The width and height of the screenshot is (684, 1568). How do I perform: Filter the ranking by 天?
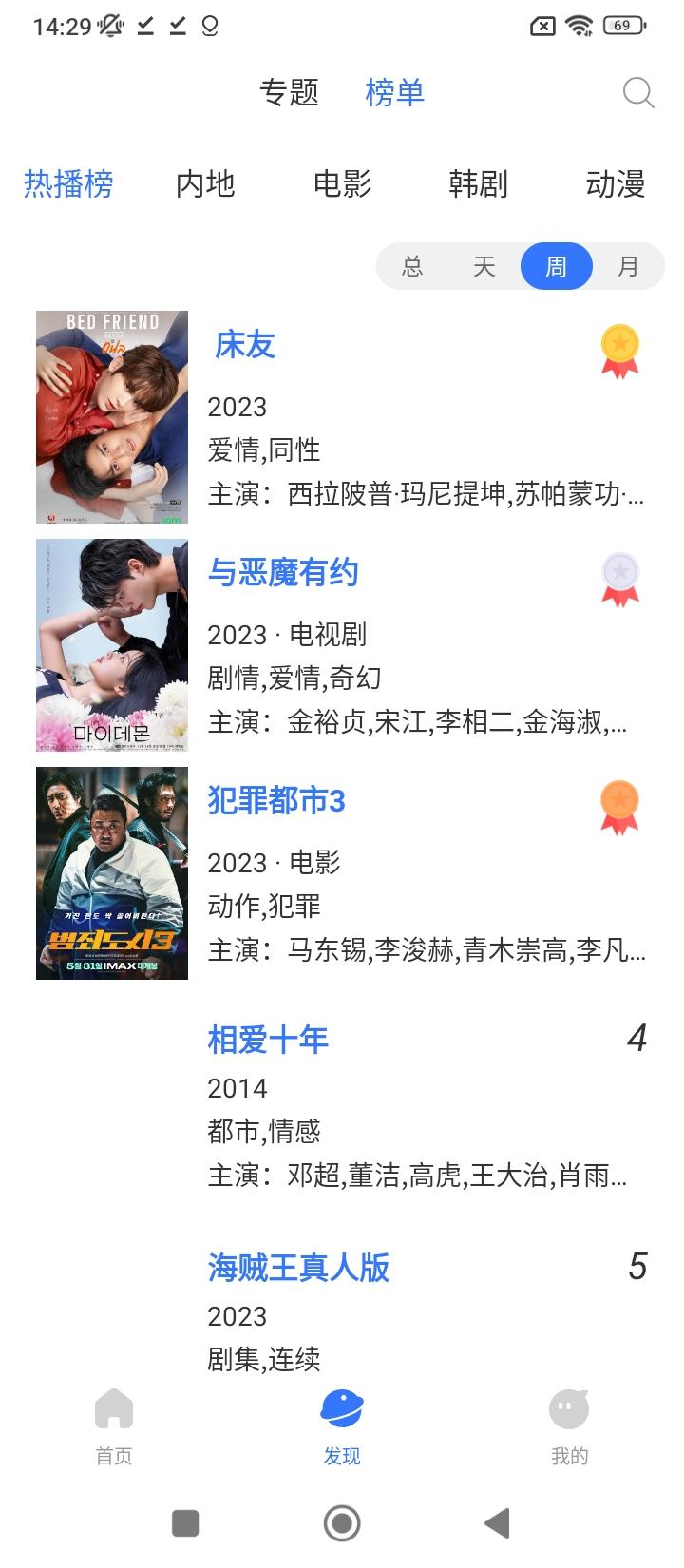[x=484, y=266]
